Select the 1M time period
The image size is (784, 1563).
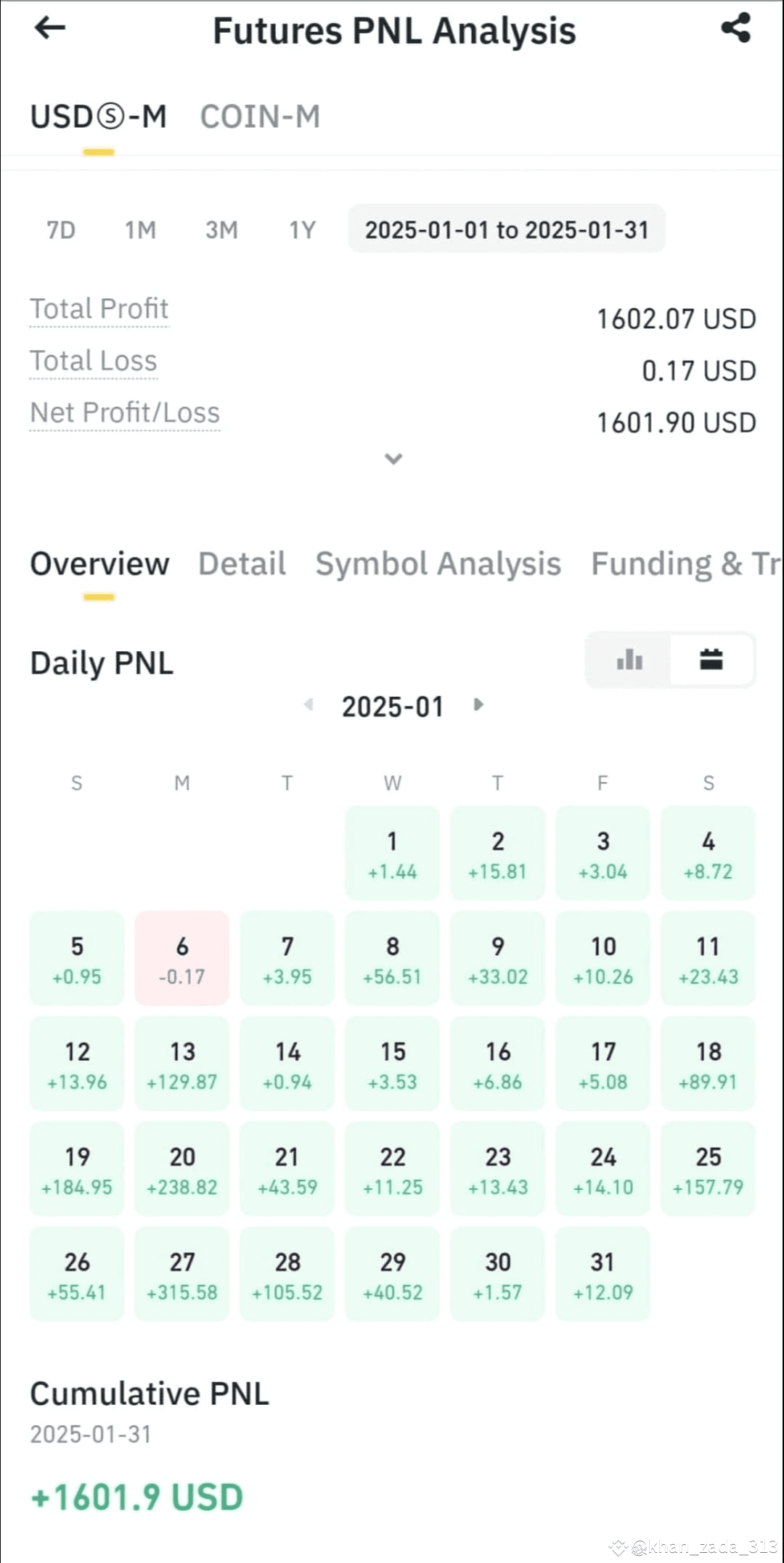[x=140, y=229]
